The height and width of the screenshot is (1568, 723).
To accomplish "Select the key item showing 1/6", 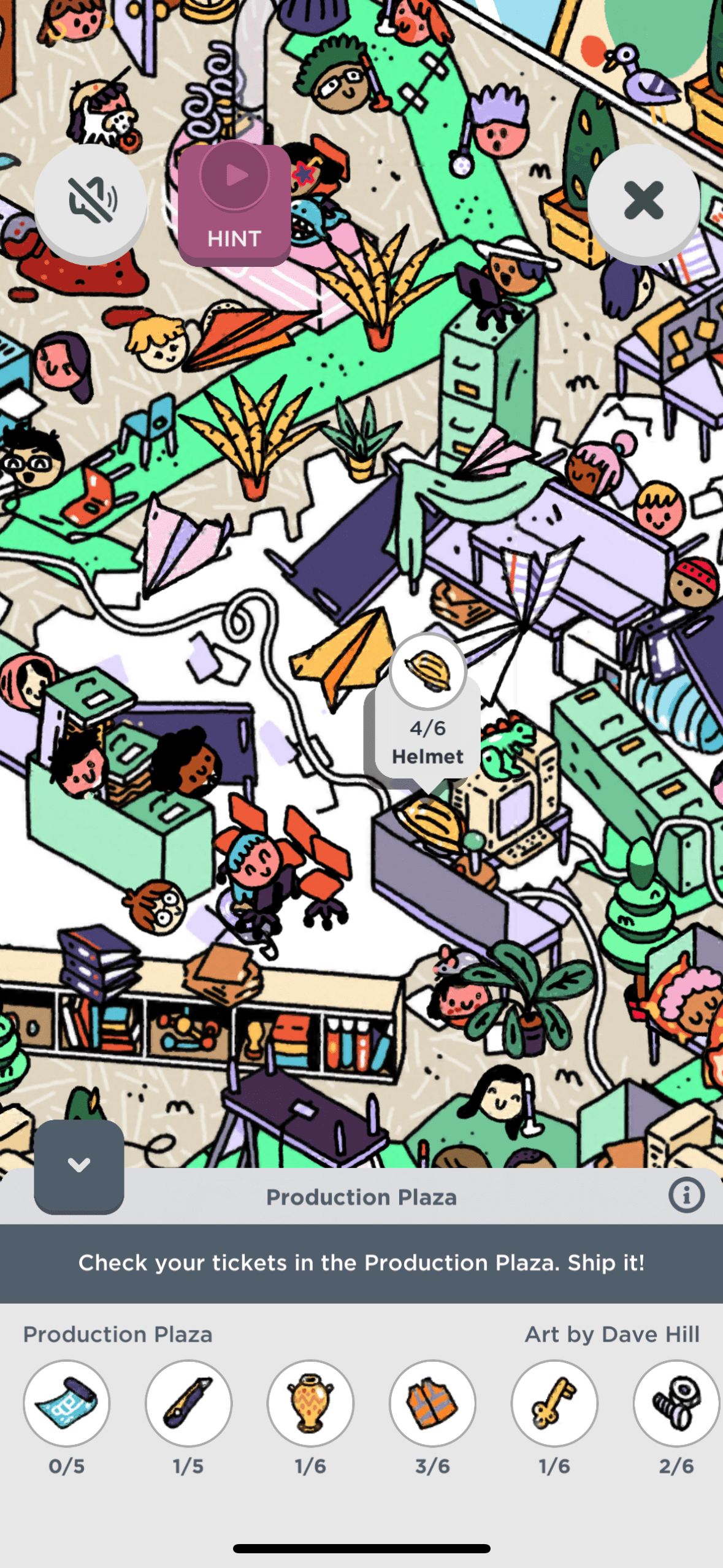I will 554,1404.
